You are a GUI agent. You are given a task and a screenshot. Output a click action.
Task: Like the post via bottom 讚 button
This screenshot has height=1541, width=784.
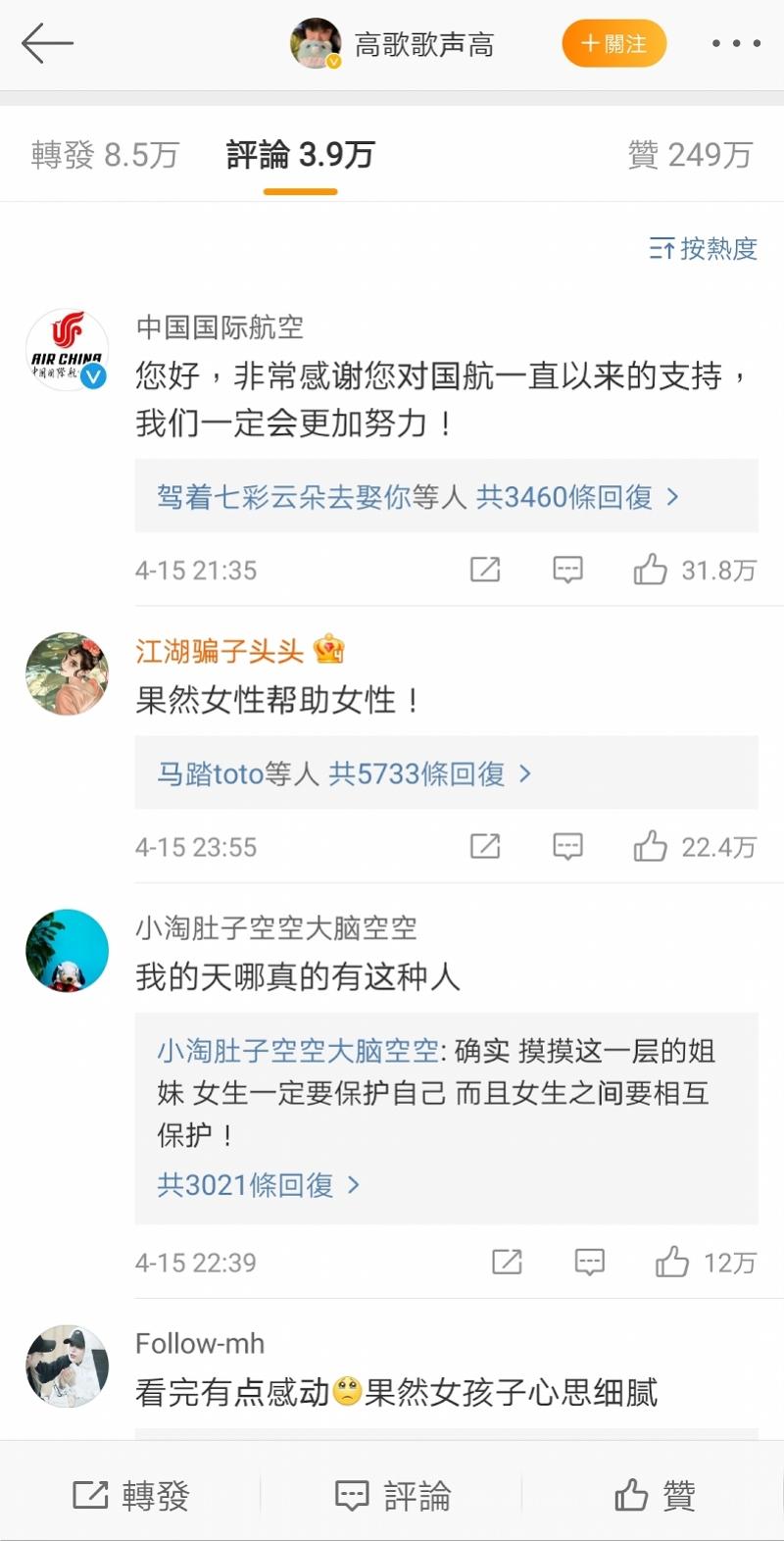click(655, 1496)
